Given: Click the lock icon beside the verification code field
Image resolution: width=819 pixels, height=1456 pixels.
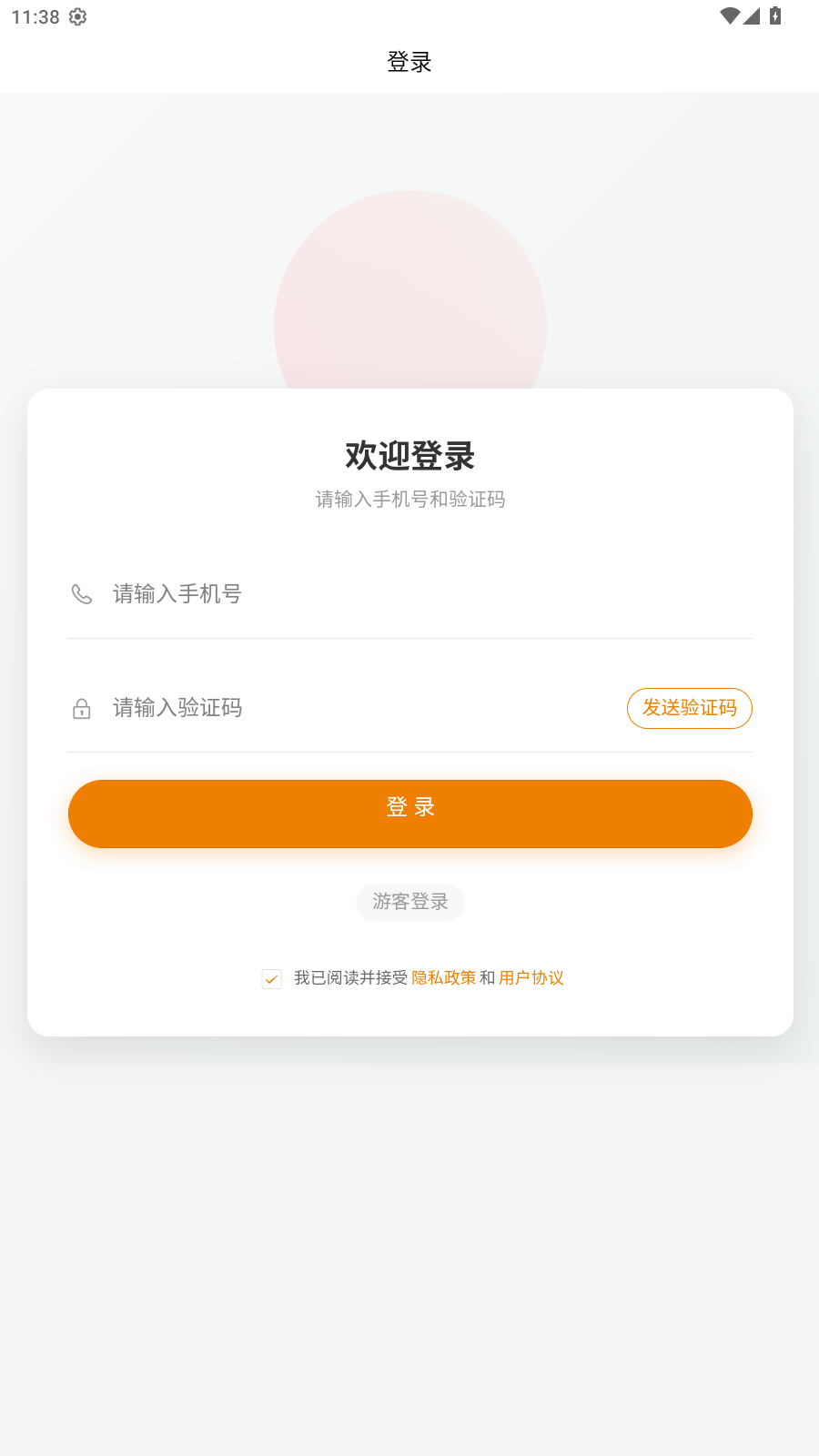Looking at the screenshot, I should pos(82,708).
